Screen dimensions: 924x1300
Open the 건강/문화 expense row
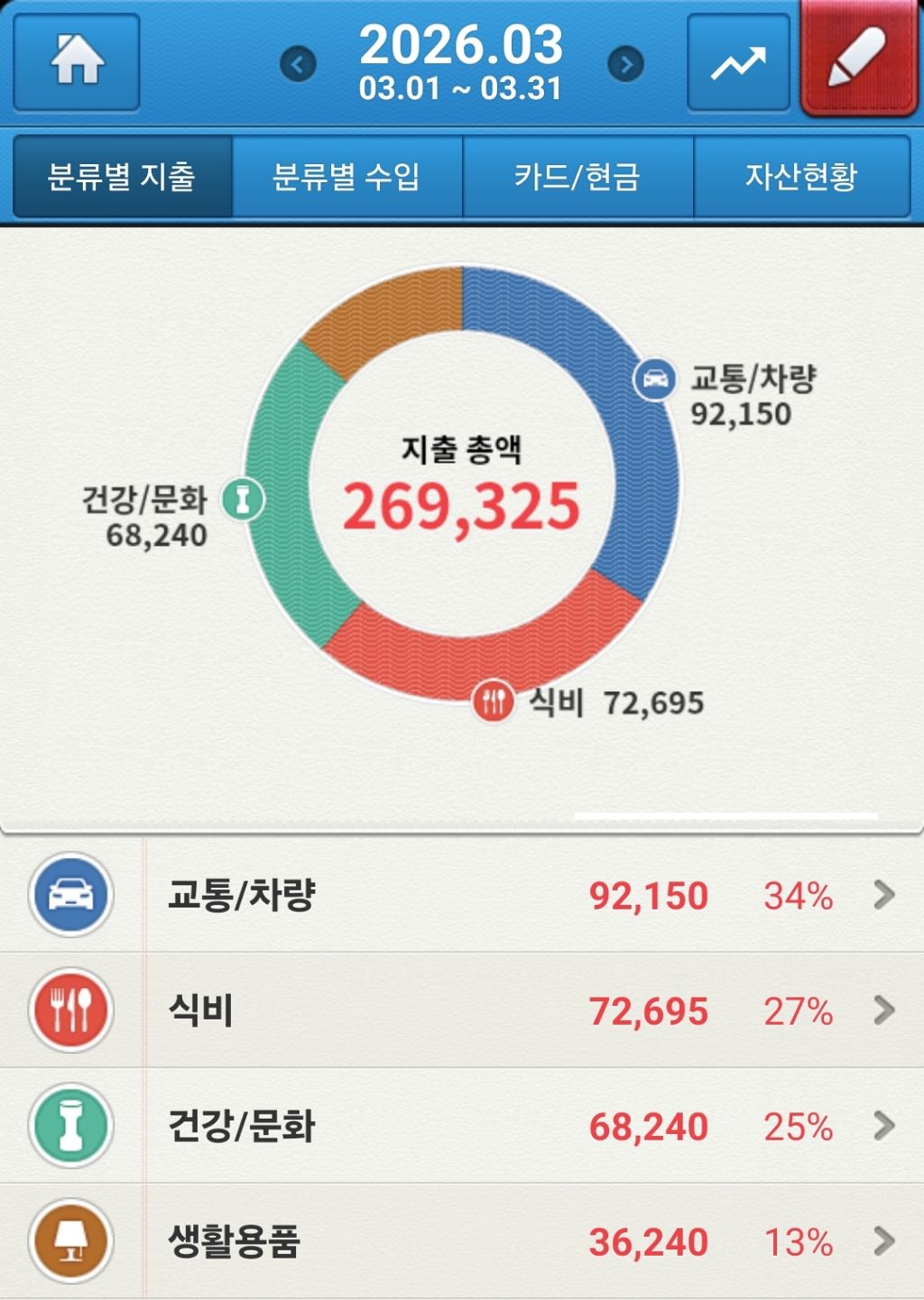pos(462,1126)
